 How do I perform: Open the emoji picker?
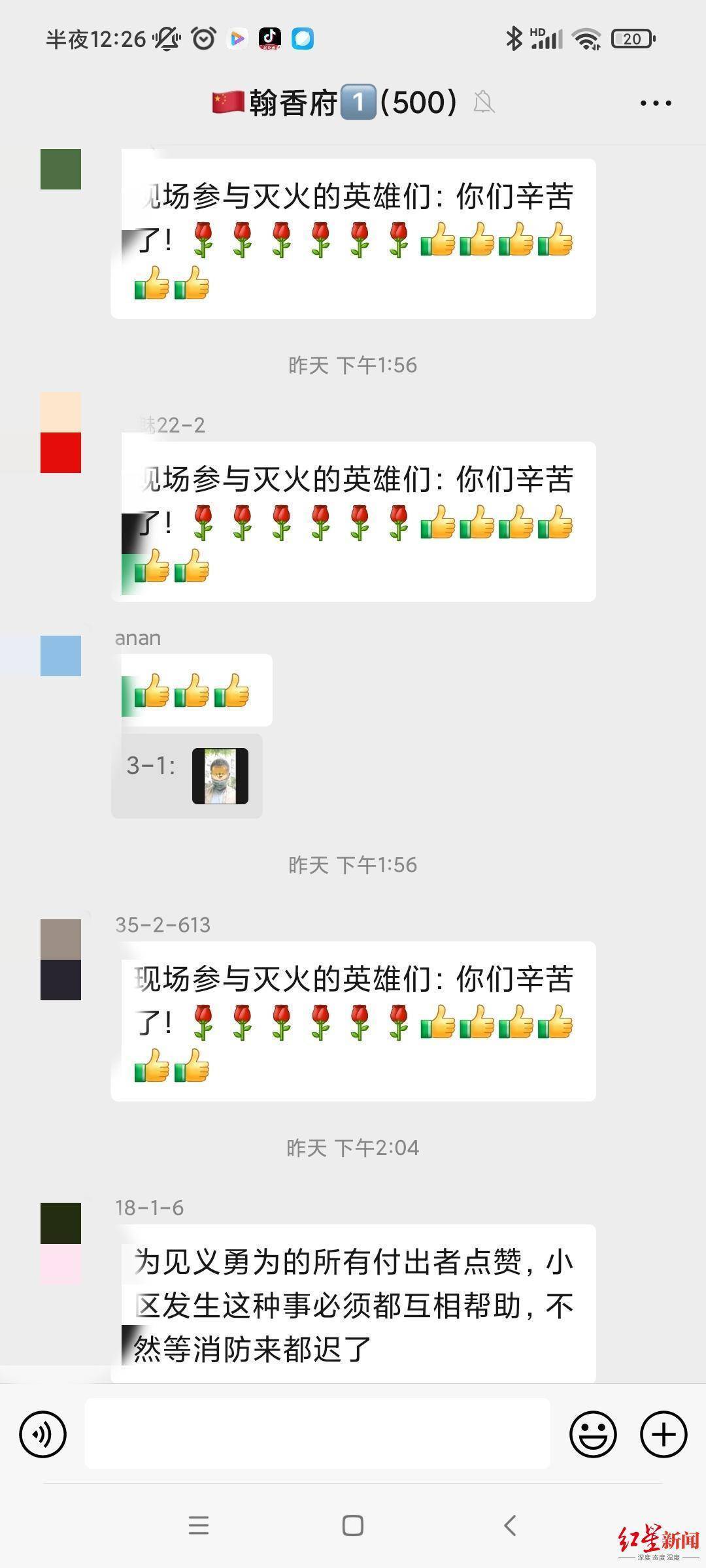click(x=593, y=1435)
